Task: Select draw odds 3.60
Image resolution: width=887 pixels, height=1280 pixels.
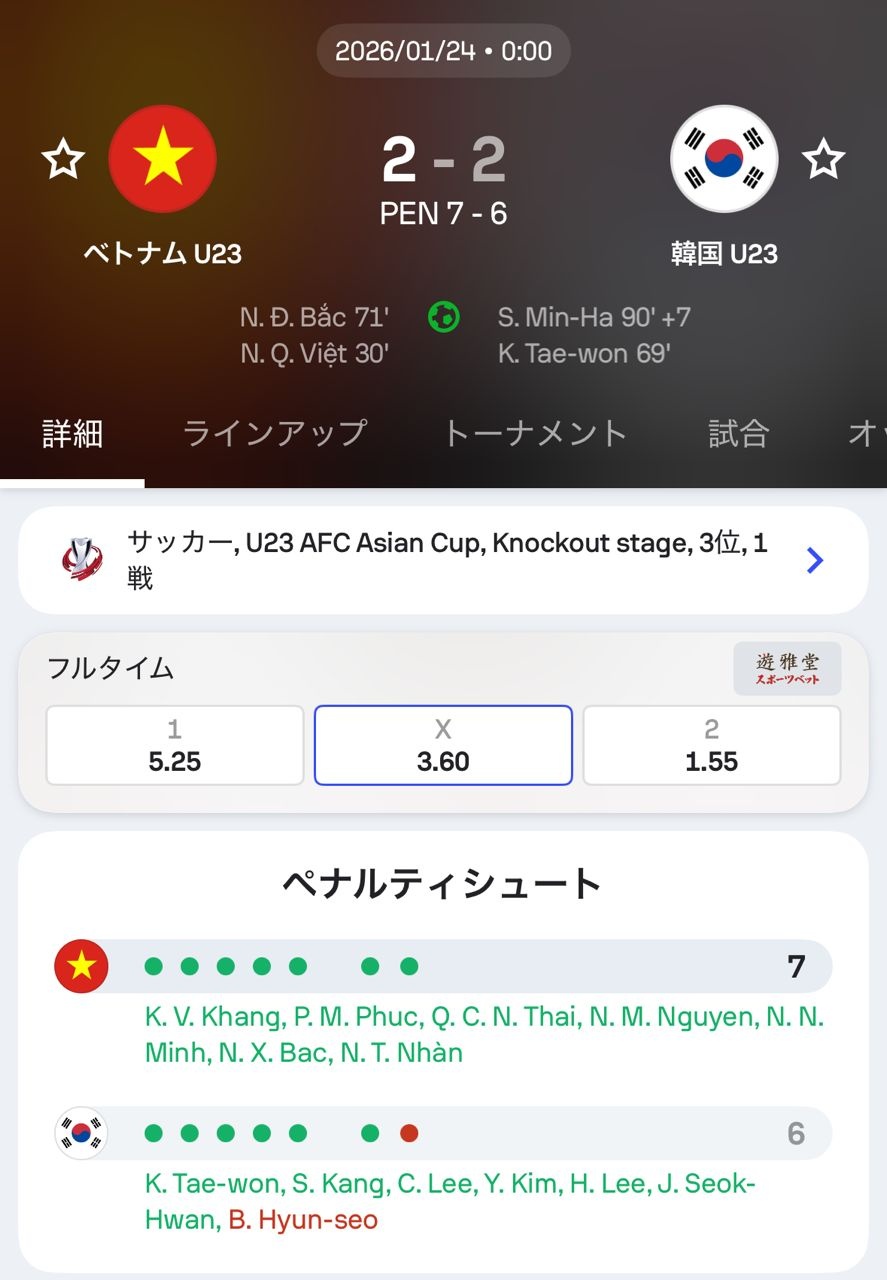Action: 443,746
